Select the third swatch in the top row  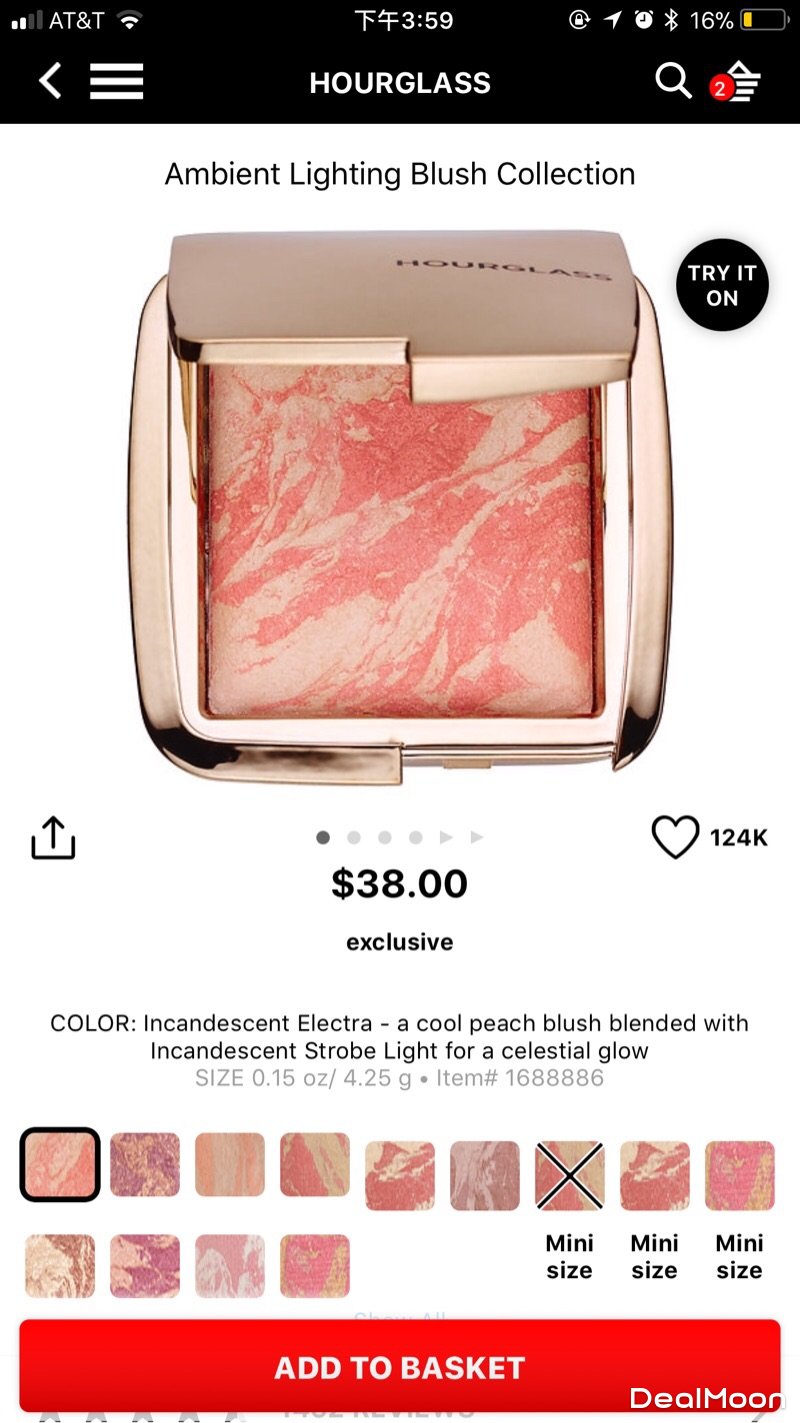(x=230, y=1165)
